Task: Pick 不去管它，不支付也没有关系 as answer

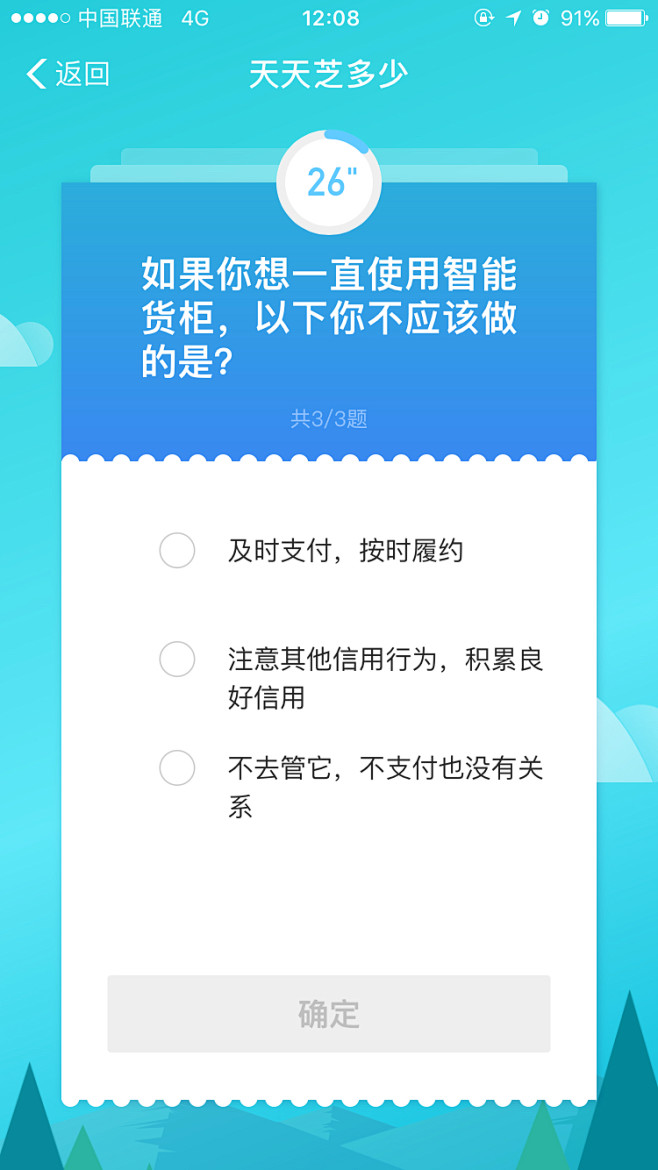Action: pos(177,768)
